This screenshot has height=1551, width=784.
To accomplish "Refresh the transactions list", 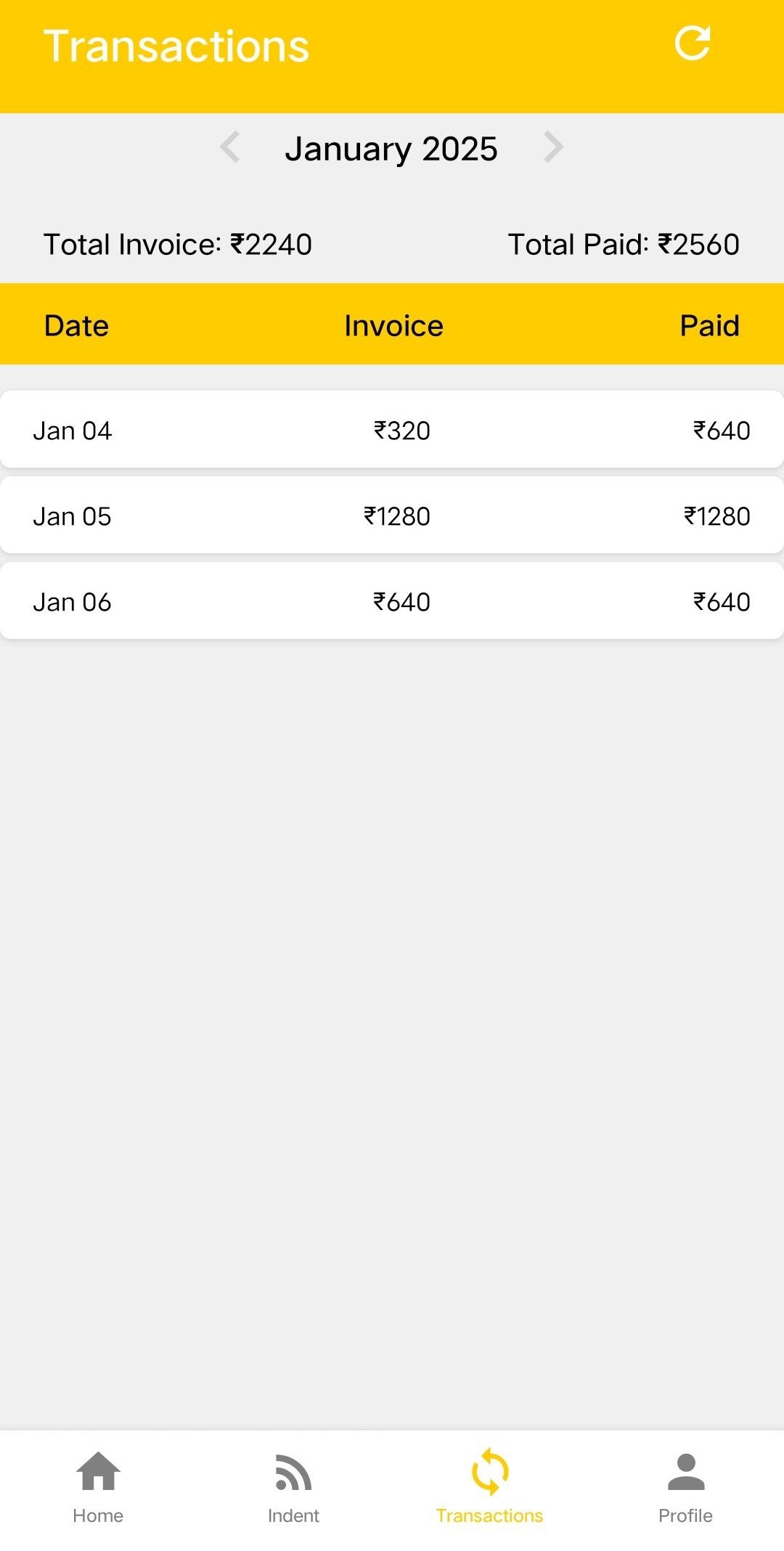I will [x=692, y=44].
